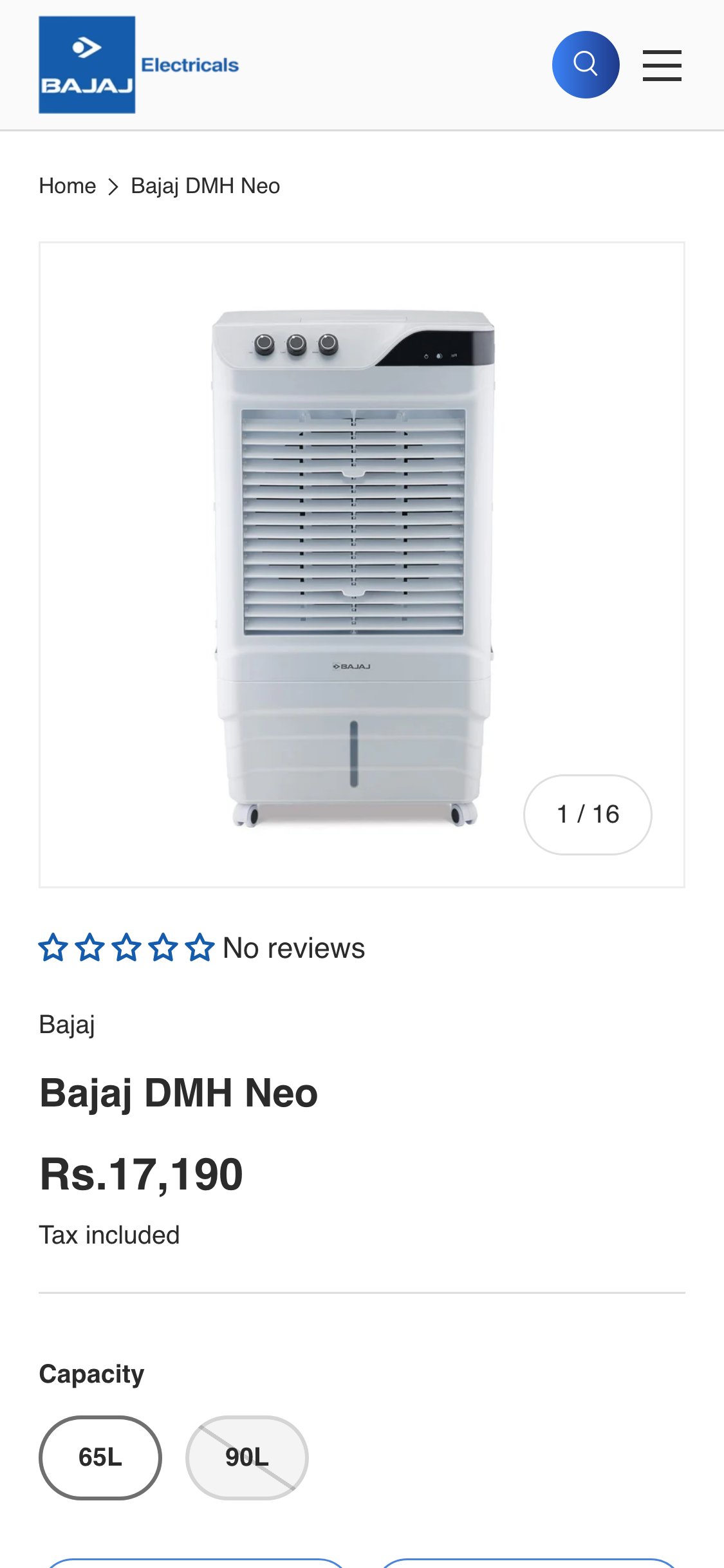The image size is (724, 1568).
Task: Click the breadcrumb chevron separator
Action: point(113,185)
